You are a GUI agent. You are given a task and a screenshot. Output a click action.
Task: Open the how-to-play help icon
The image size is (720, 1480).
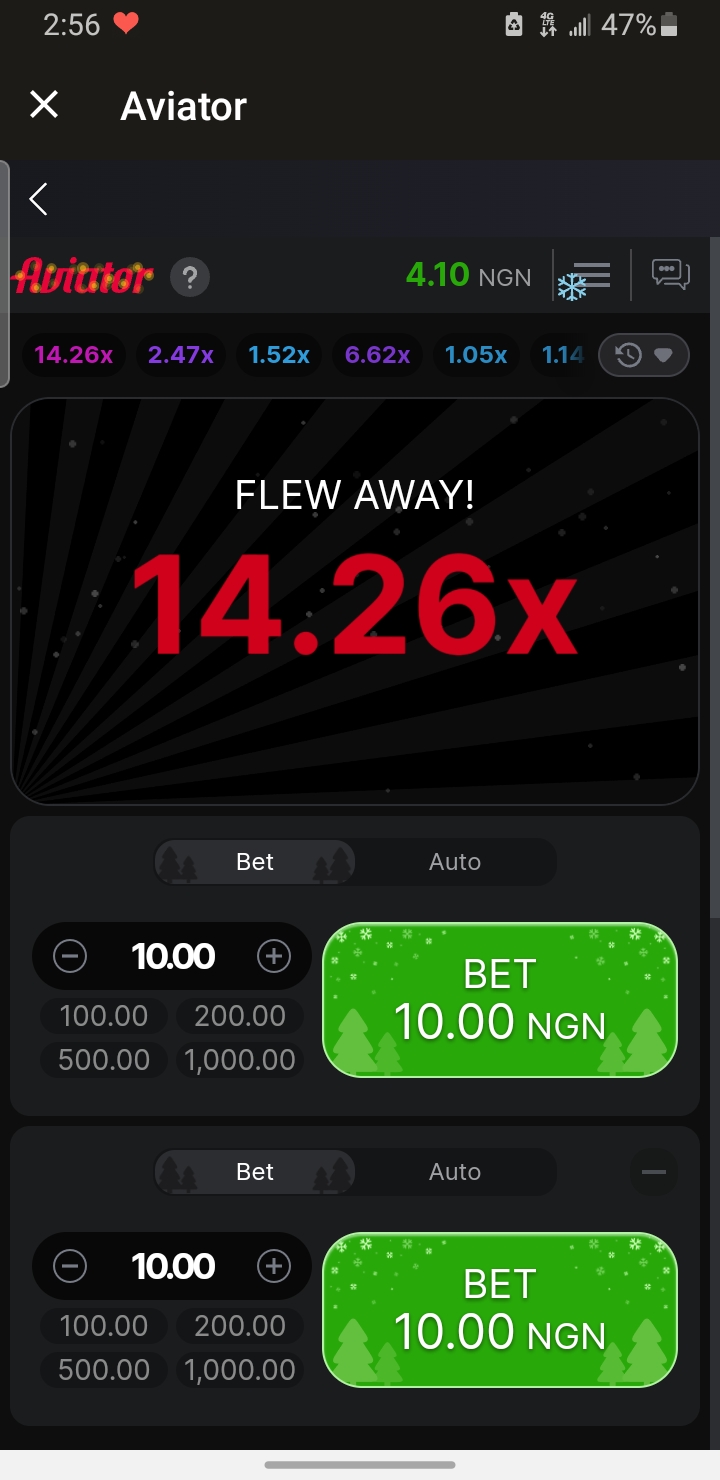click(x=189, y=277)
